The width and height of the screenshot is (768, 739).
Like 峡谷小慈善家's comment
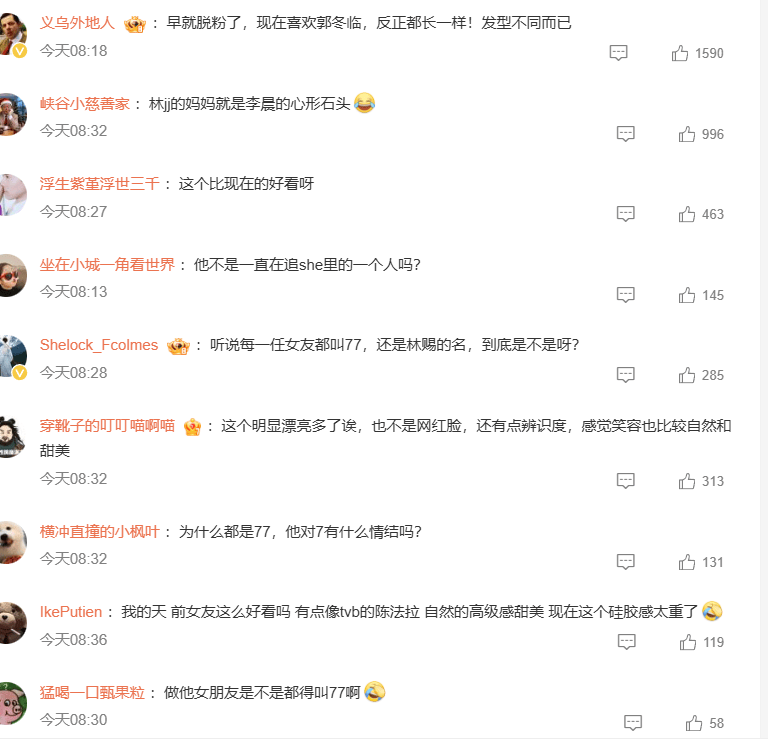(x=687, y=134)
